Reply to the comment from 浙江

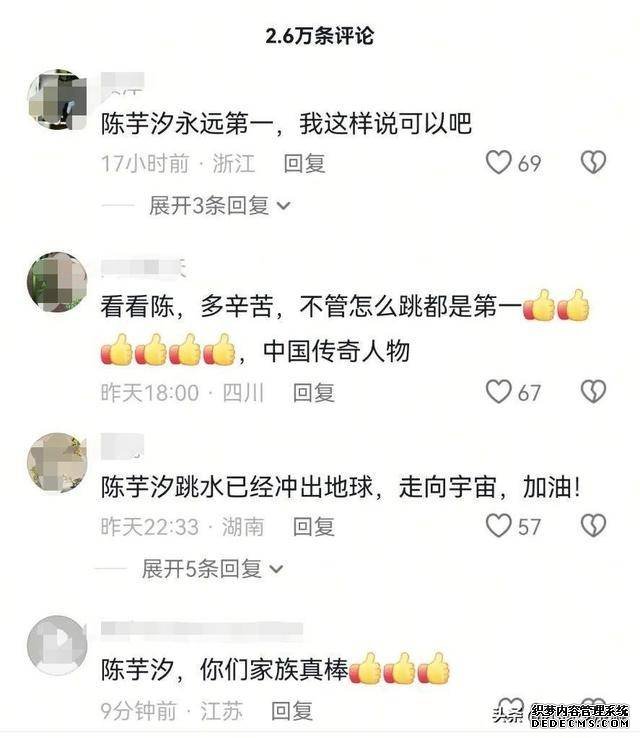[x=304, y=163]
